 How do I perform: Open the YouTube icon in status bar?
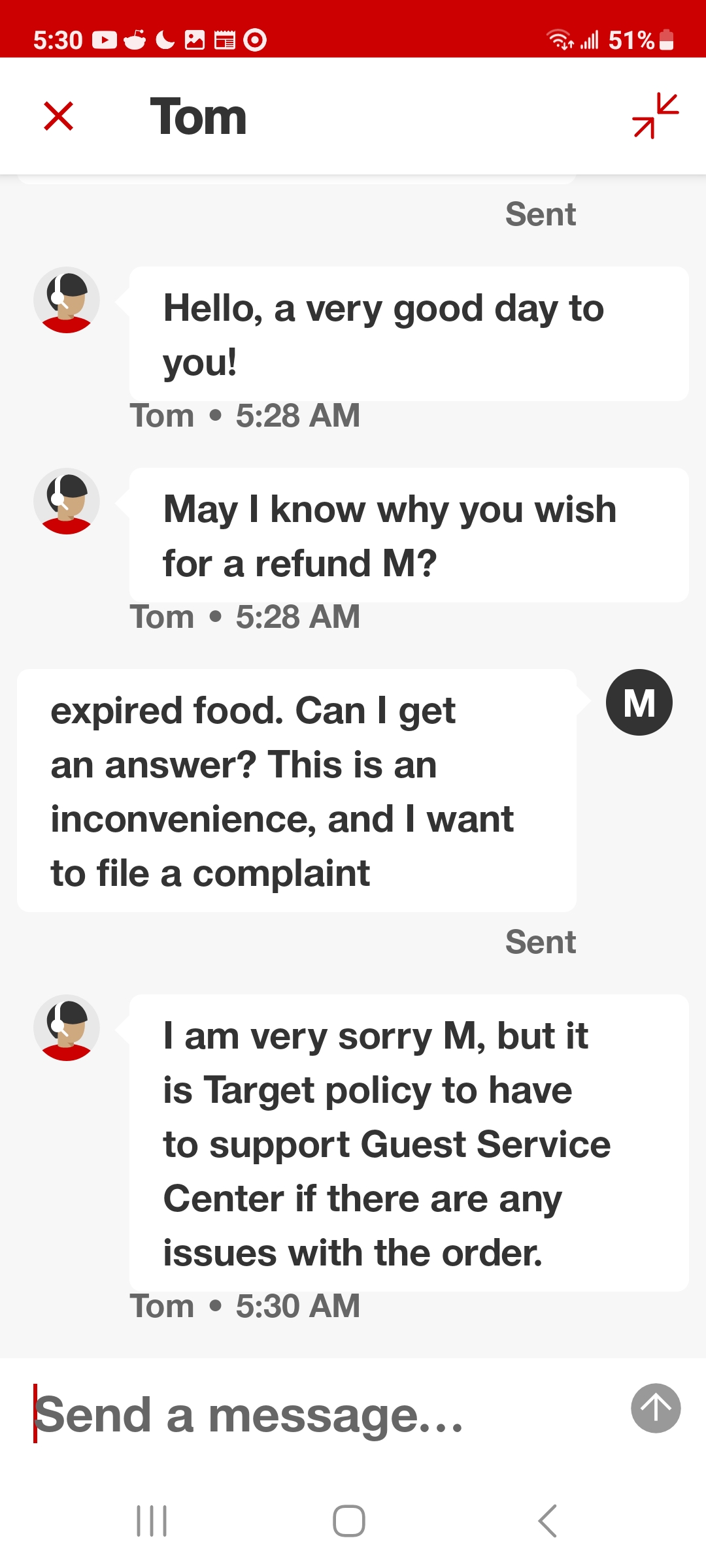[106, 41]
